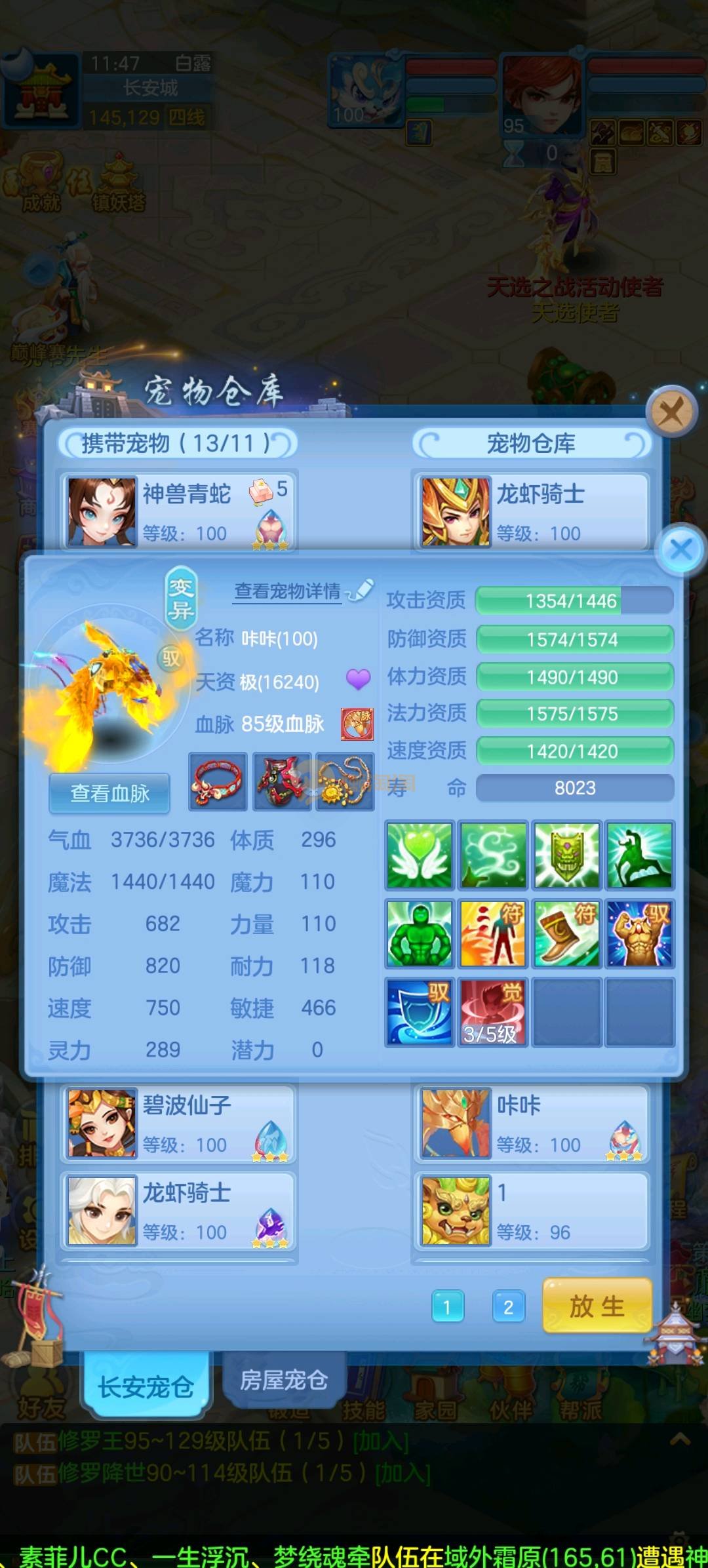Select carried pet 碧波仙子
This screenshot has width=708, height=1568.
coord(178,1124)
